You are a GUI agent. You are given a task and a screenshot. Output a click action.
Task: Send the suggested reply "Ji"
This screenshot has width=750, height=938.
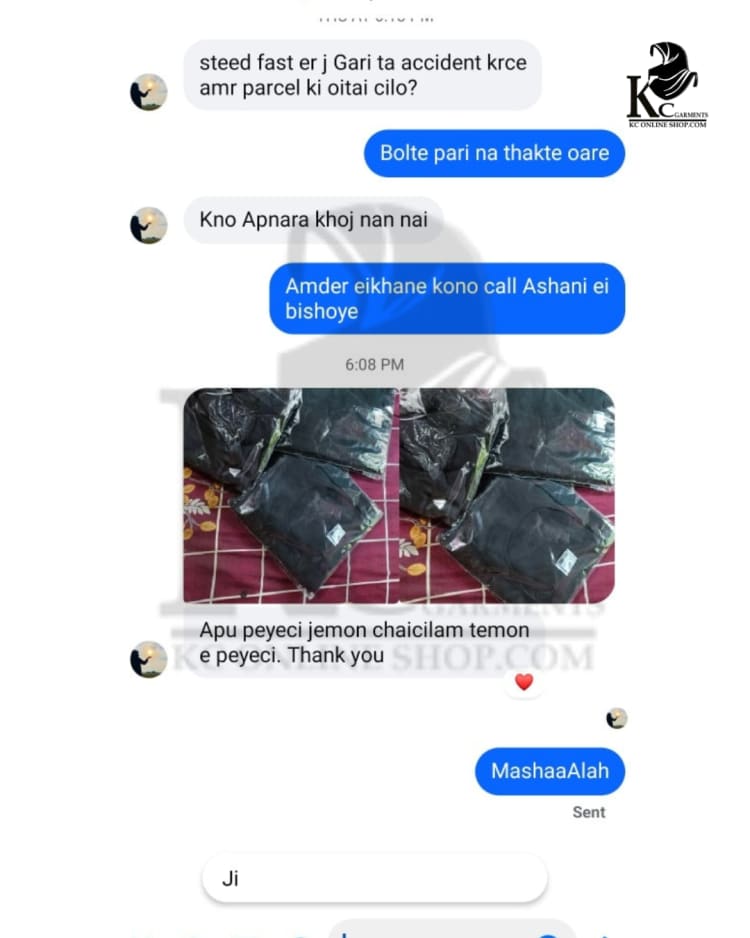pyautogui.click(x=374, y=879)
